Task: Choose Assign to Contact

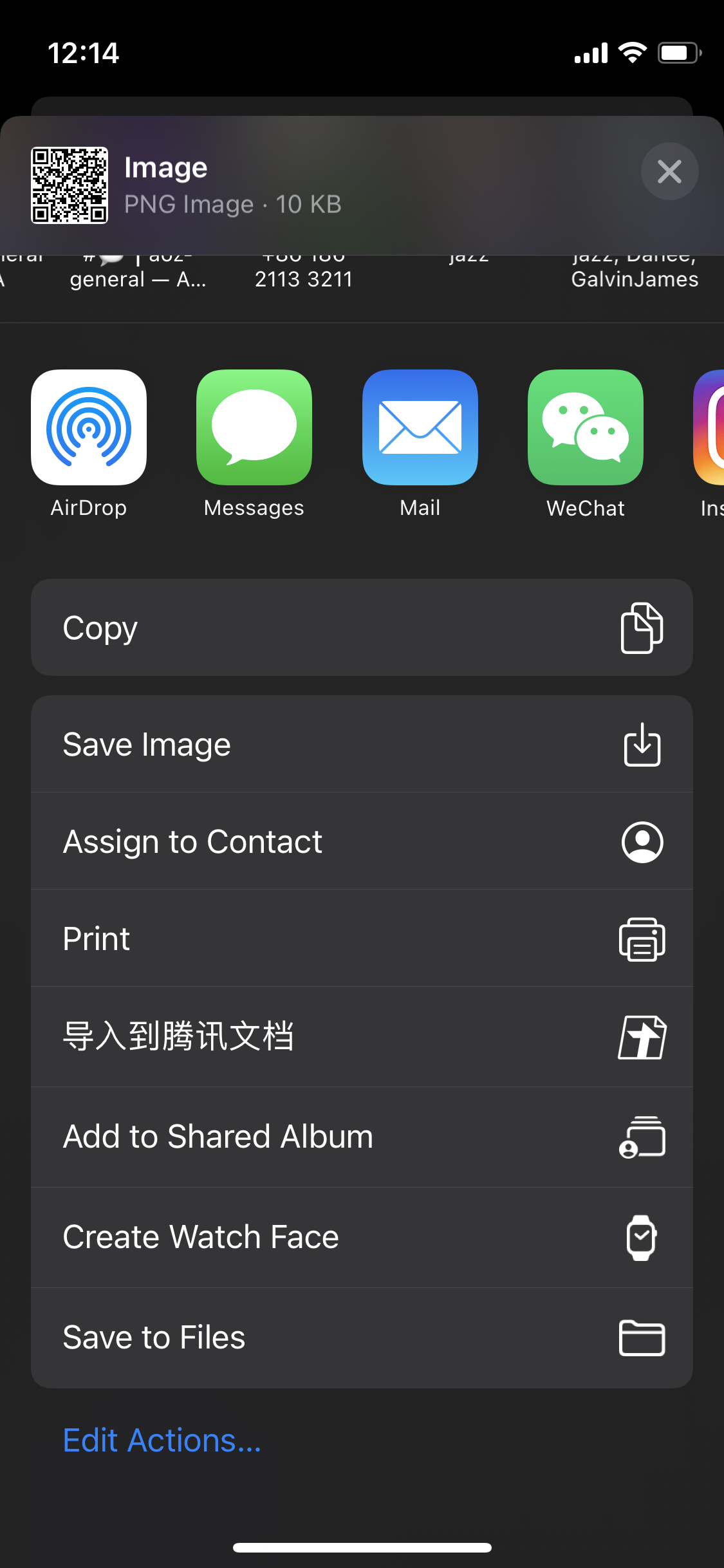Action: pyautogui.click(x=362, y=841)
